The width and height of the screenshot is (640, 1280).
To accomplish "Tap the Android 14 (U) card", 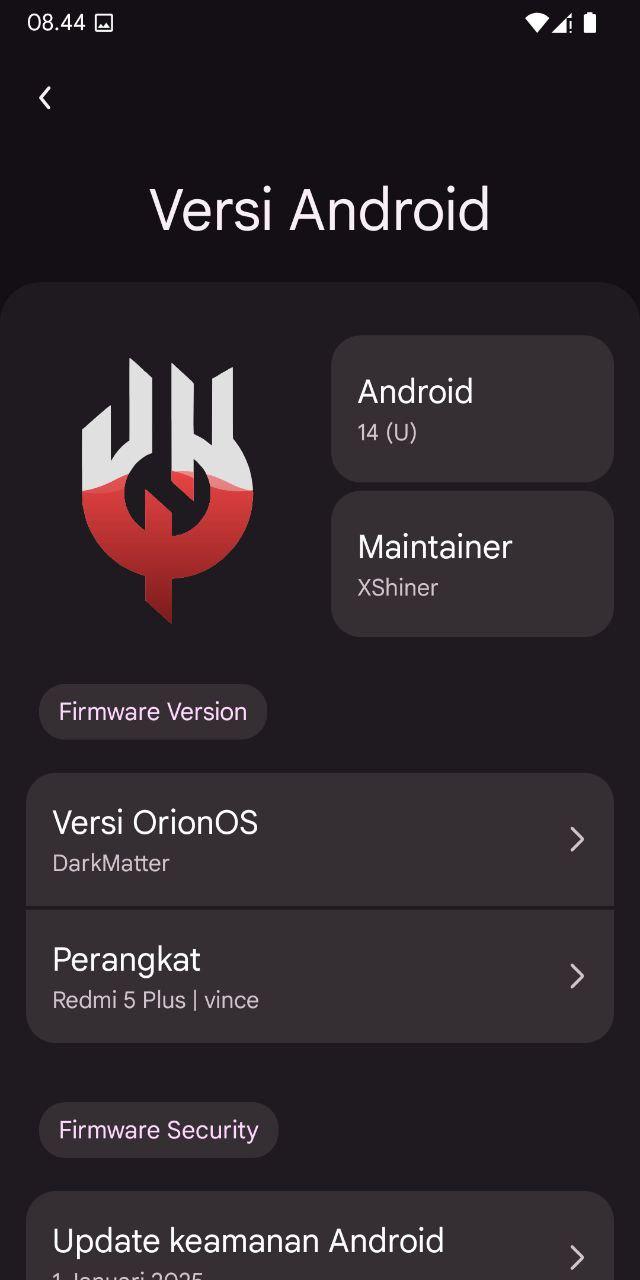I will point(472,409).
